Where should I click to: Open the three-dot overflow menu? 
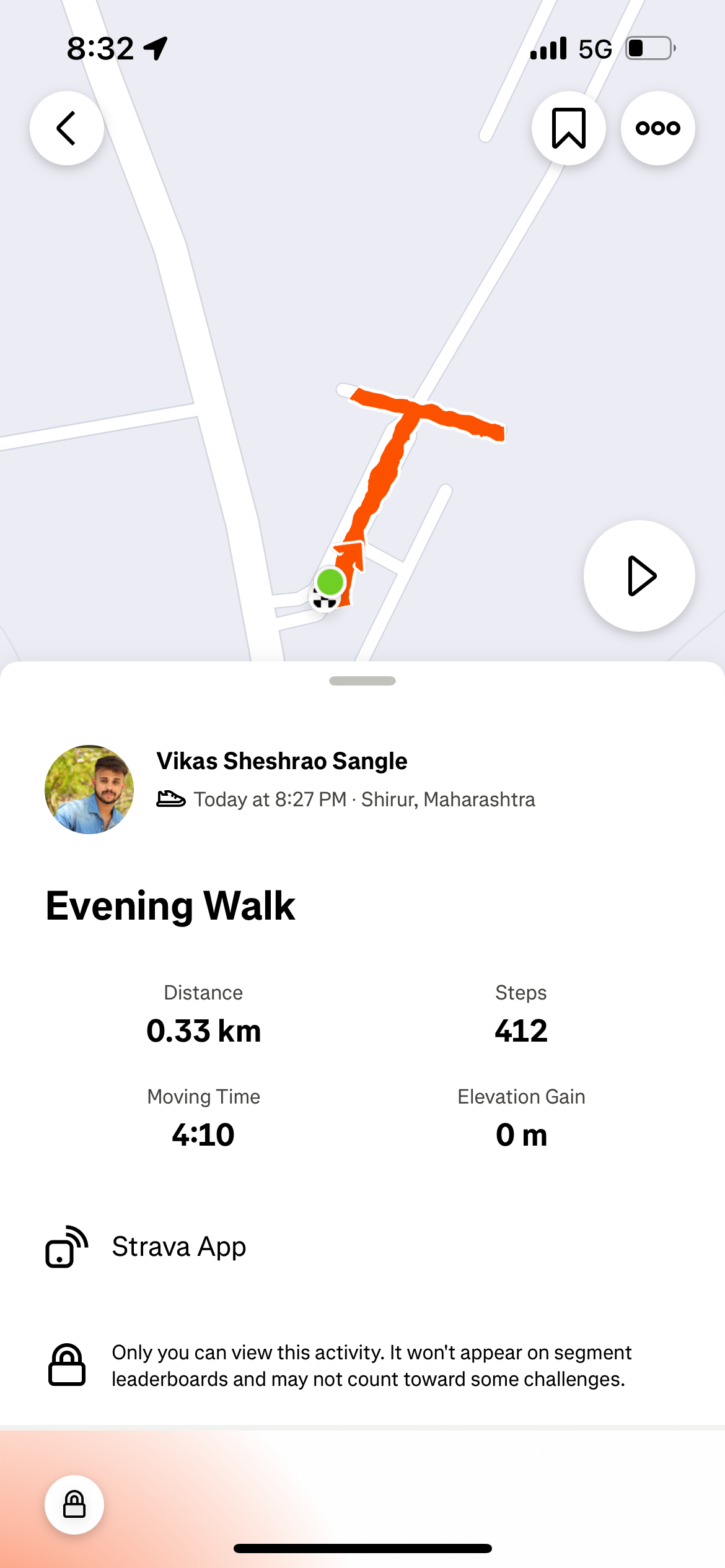coord(657,128)
